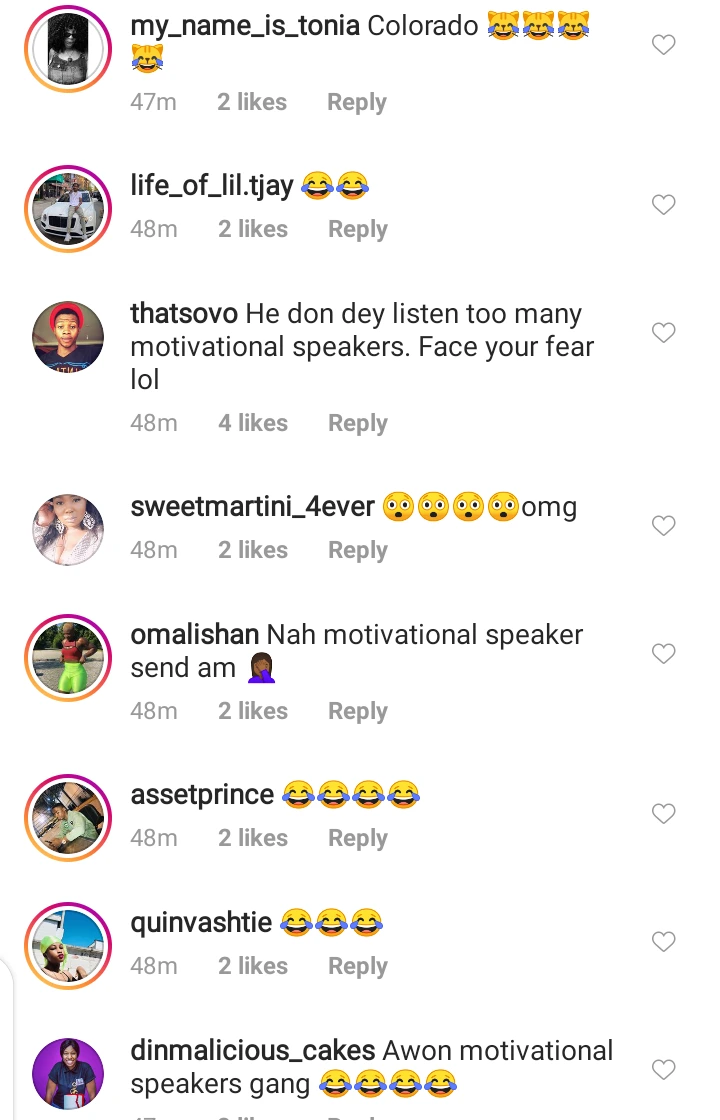Open dinmalicious_cakes' profile via username
Viewport: 720px width, 1120px height.
tap(253, 1051)
